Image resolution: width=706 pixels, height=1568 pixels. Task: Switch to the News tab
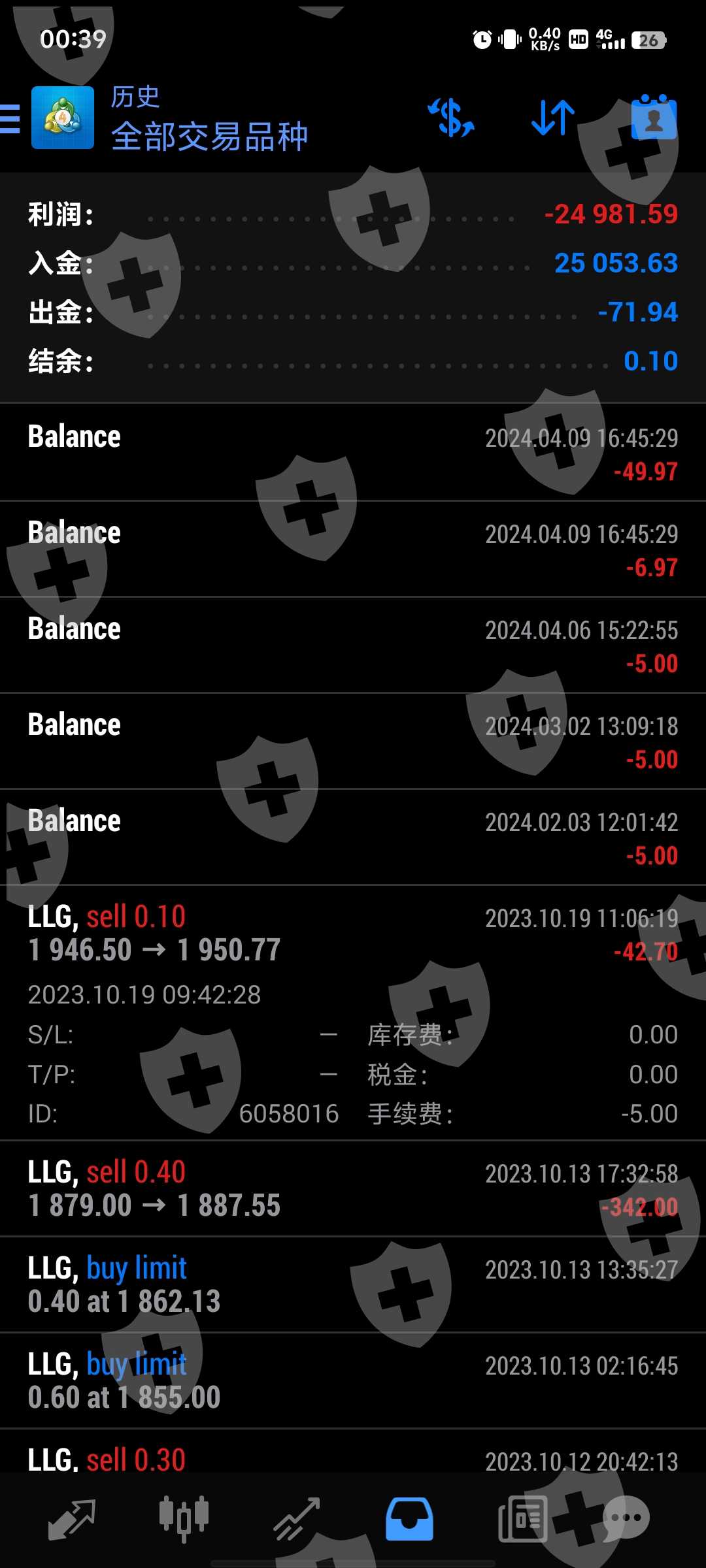[x=522, y=1518]
